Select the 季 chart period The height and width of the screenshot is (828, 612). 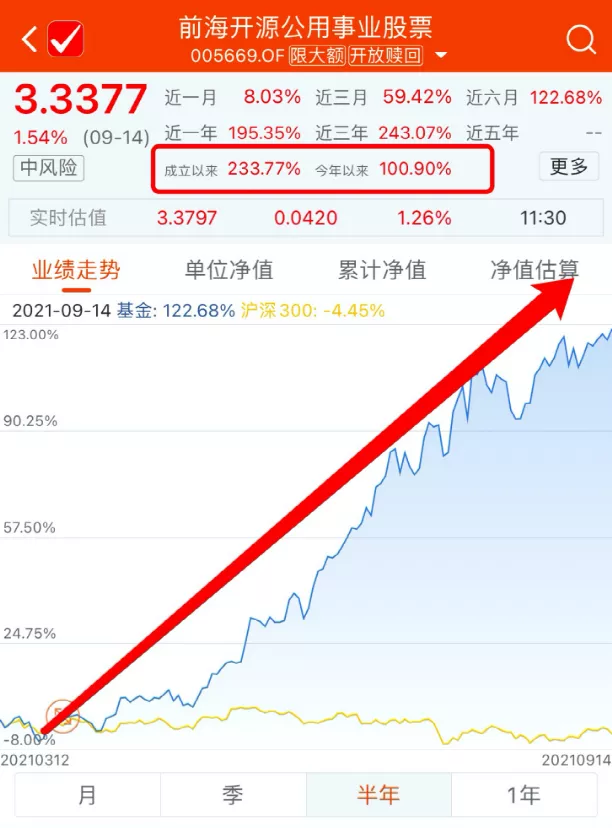coord(233,796)
